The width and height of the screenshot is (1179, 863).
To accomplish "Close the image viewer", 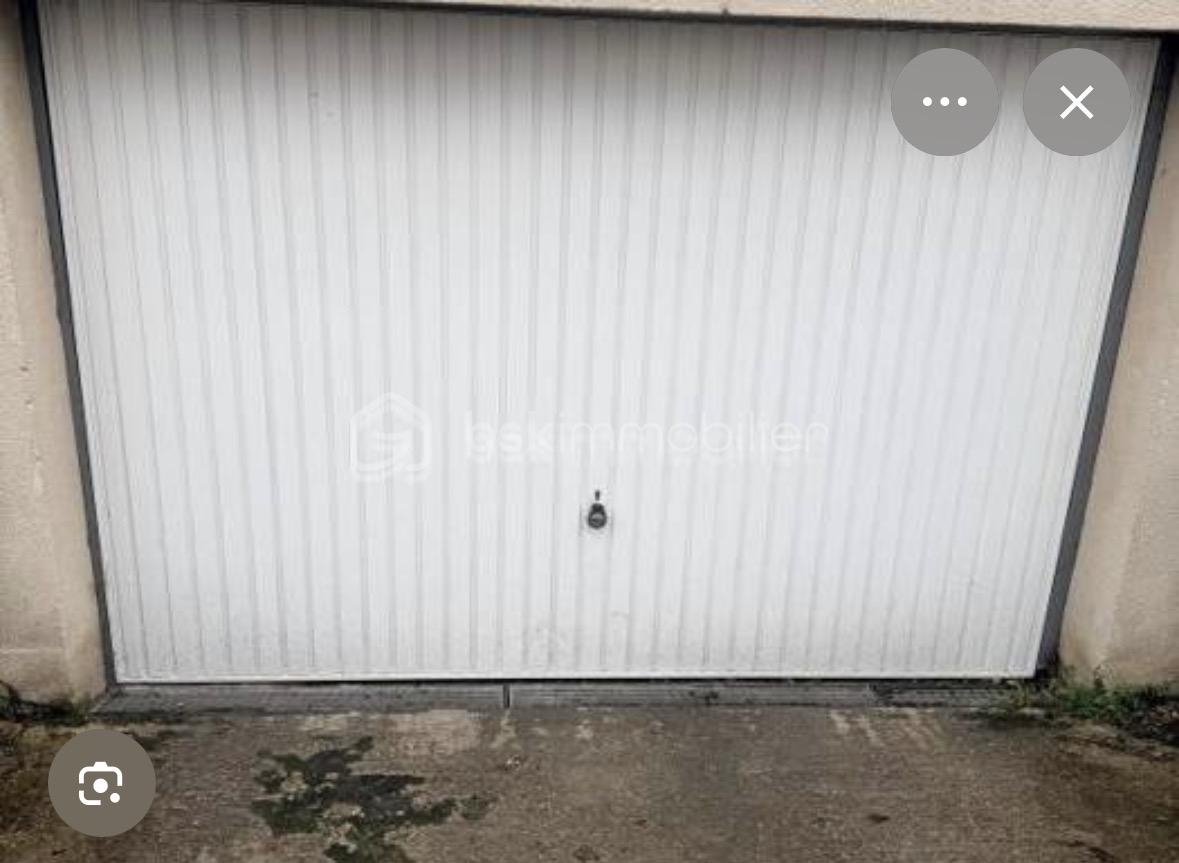I will pos(1076,102).
